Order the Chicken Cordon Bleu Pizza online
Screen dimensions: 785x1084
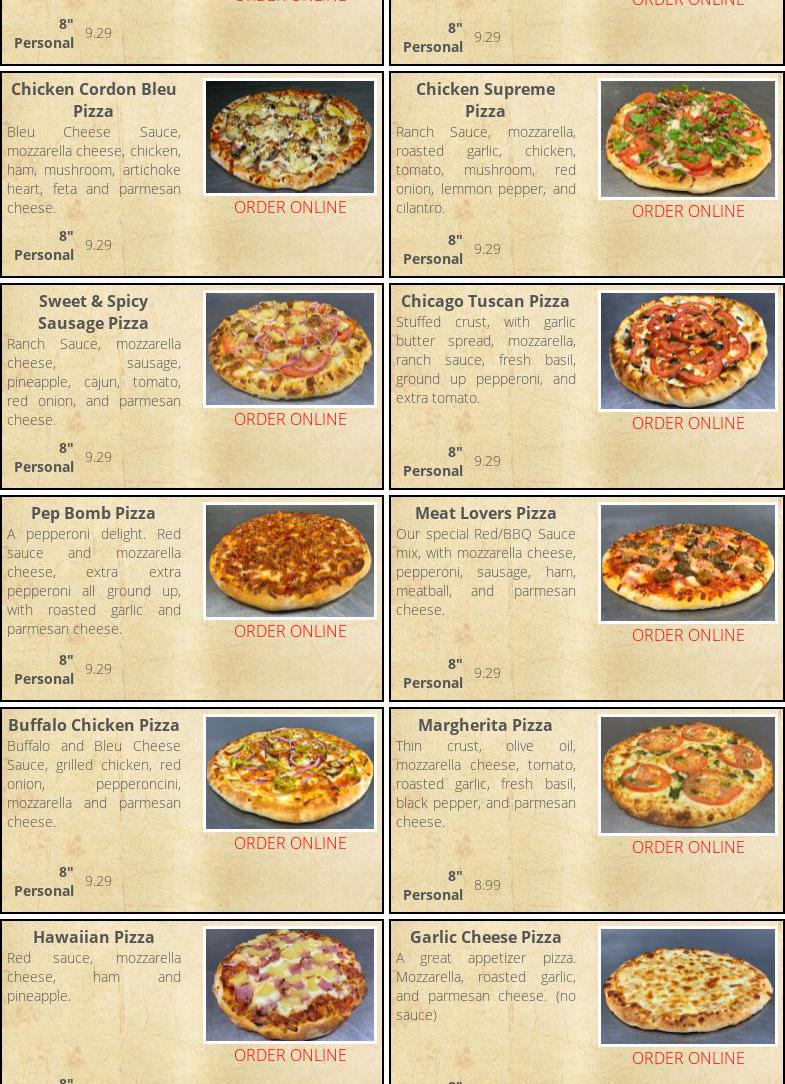290,207
